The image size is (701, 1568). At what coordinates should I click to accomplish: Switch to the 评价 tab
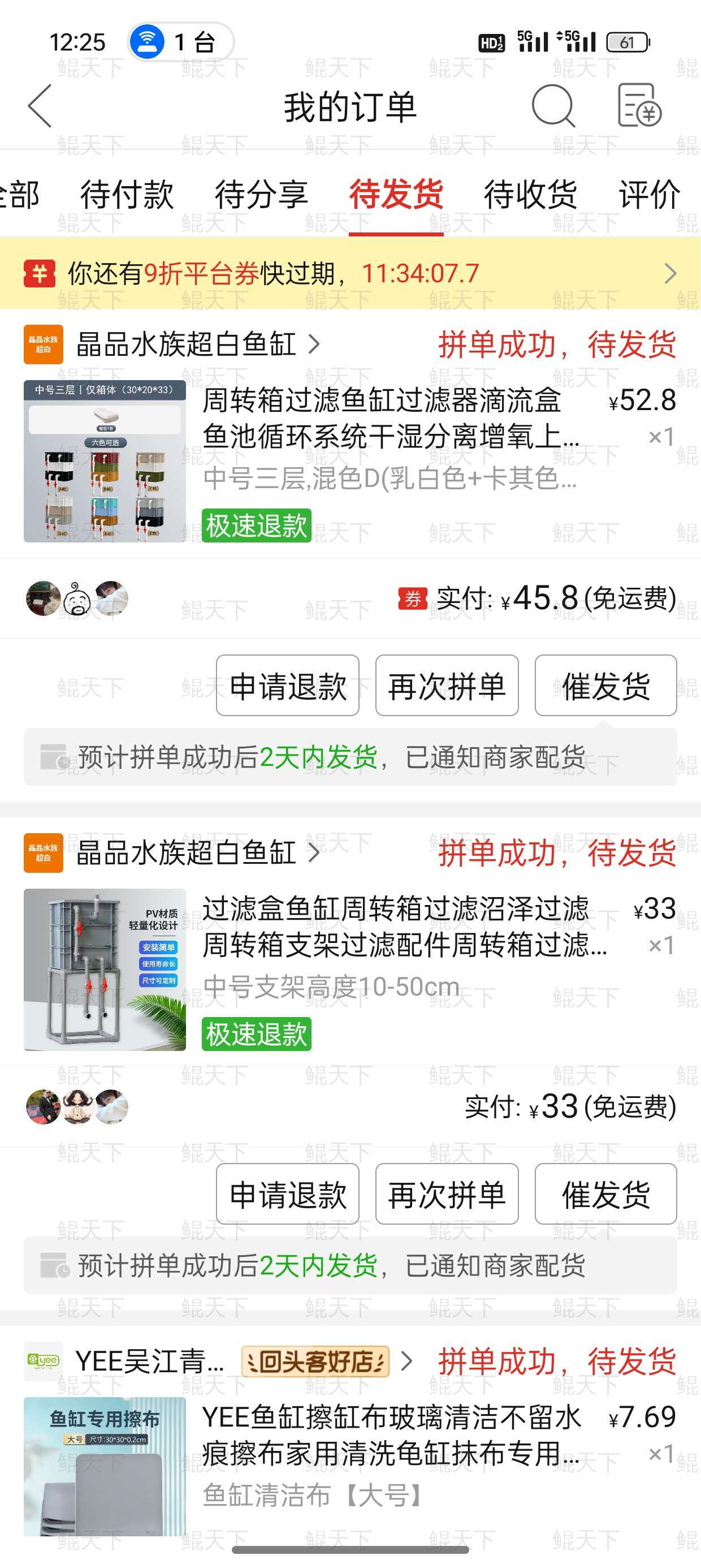[x=650, y=195]
